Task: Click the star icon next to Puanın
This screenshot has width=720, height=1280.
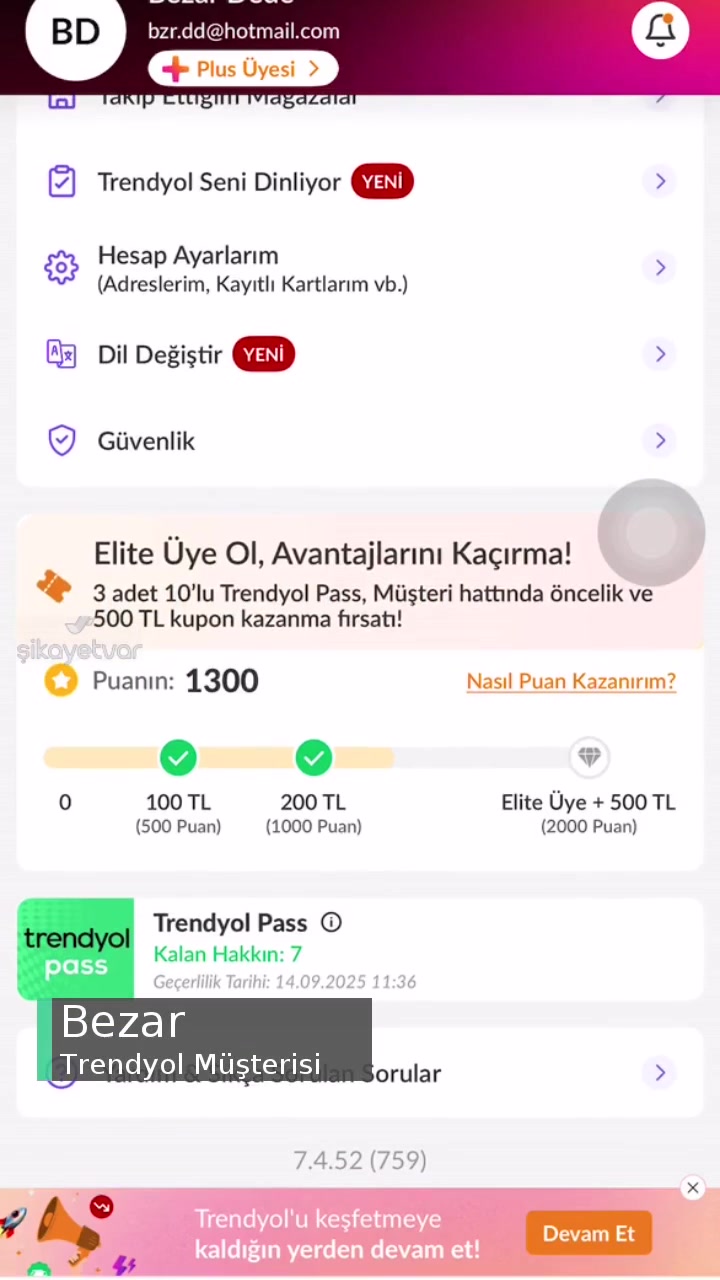Action: (x=61, y=680)
